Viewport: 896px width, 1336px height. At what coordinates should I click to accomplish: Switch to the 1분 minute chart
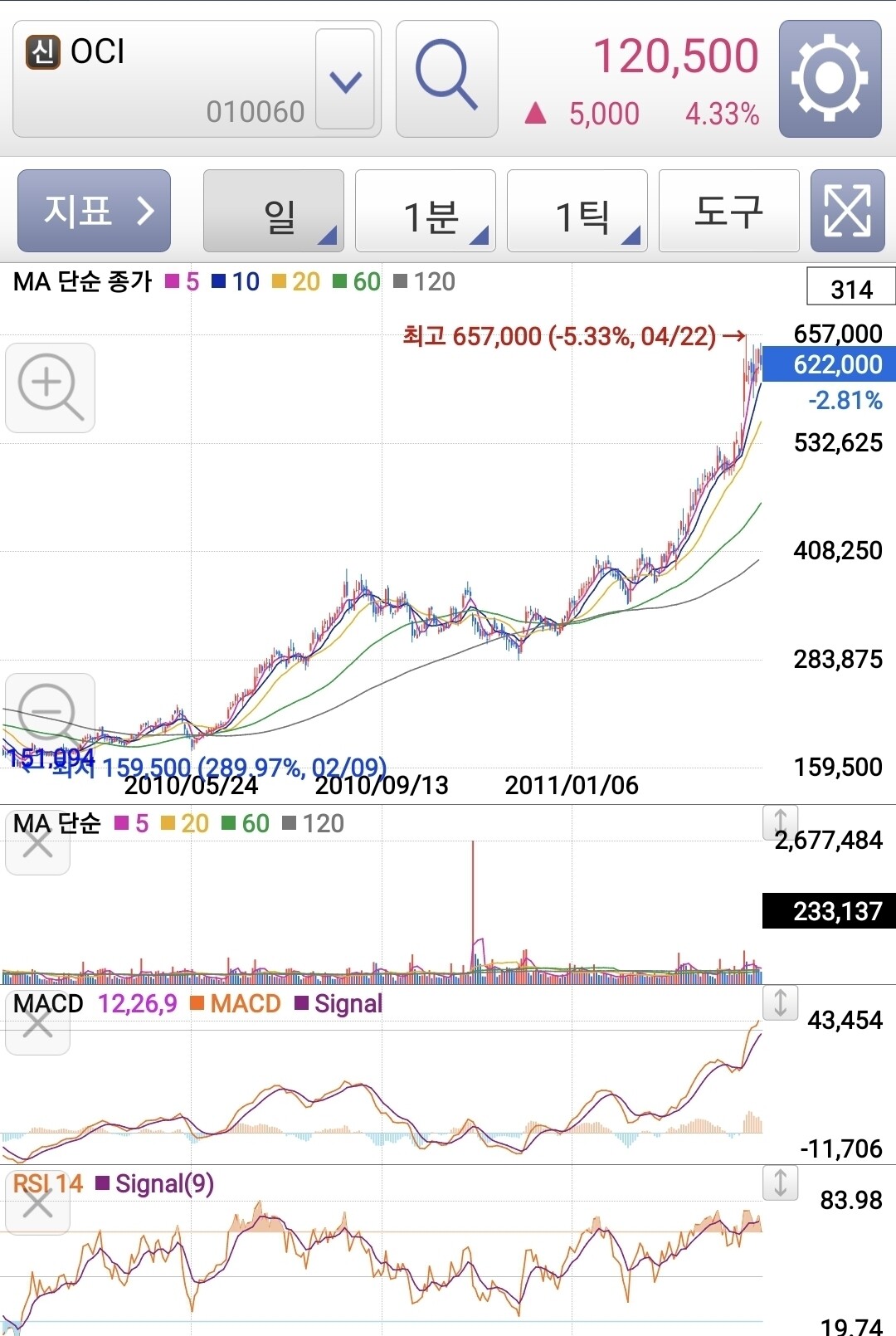pos(426,212)
